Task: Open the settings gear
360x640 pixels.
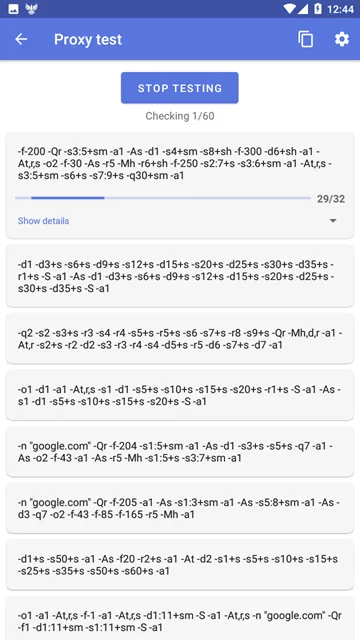Action: click(x=342, y=39)
